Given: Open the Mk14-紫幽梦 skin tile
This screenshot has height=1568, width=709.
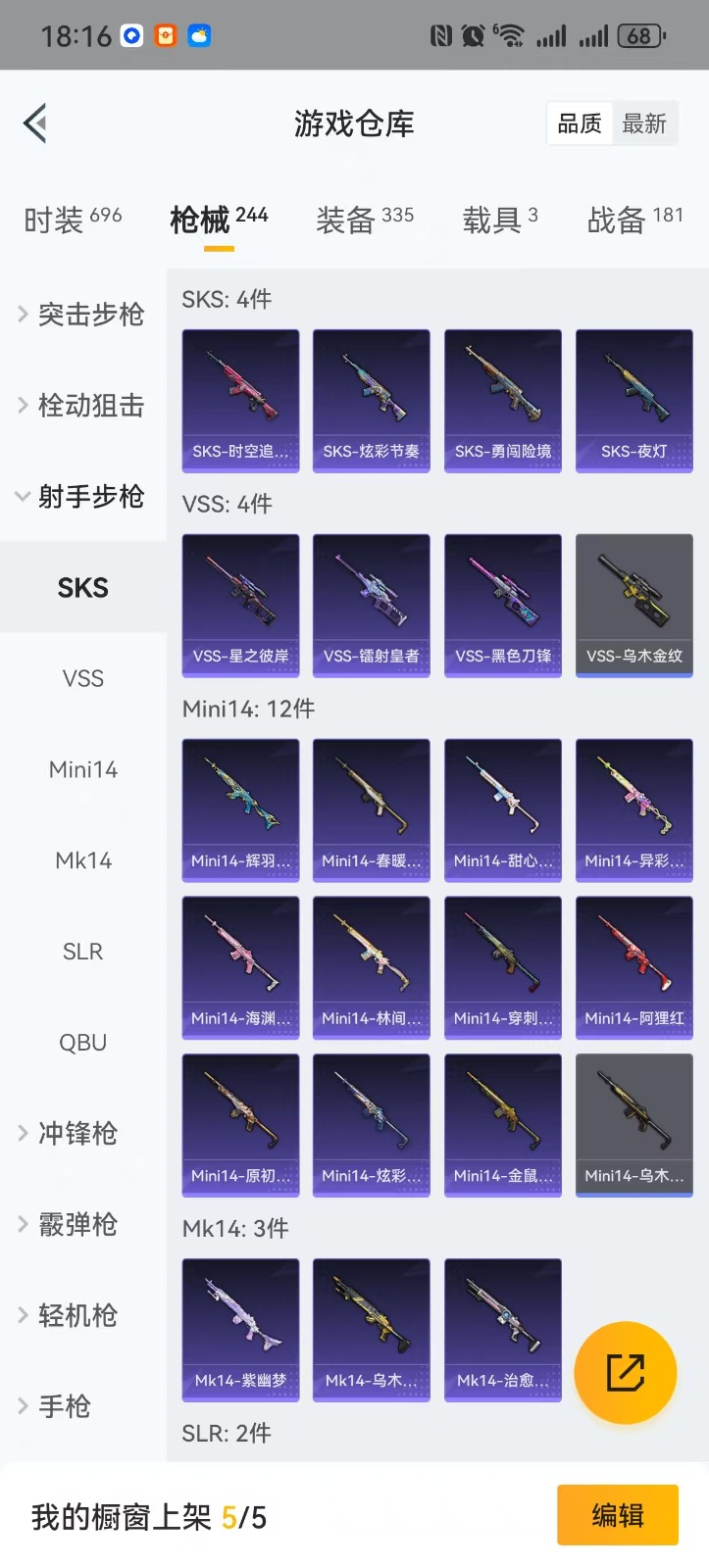Looking at the screenshot, I should (240, 1330).
